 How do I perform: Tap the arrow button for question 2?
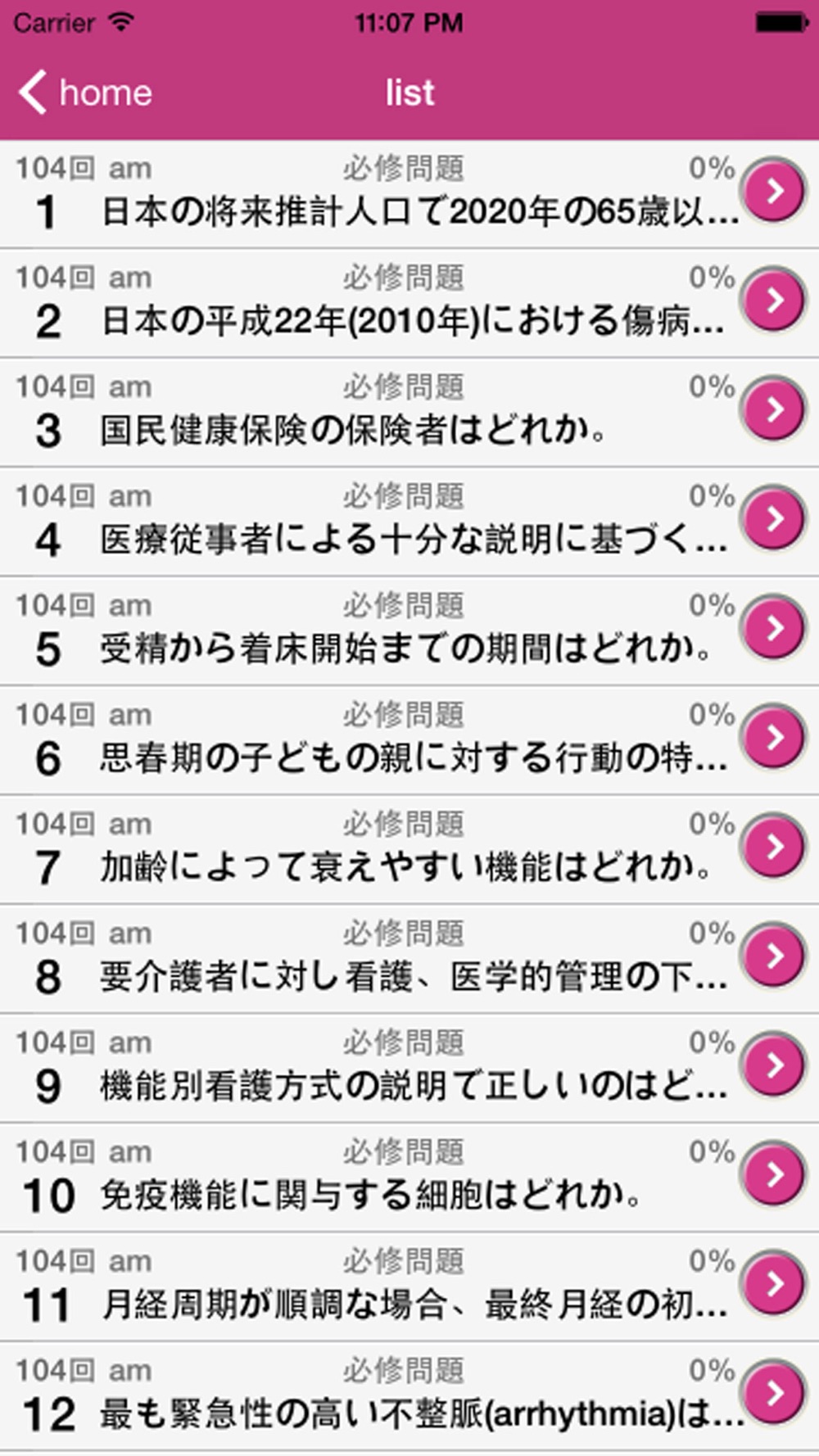coord(773,301)
